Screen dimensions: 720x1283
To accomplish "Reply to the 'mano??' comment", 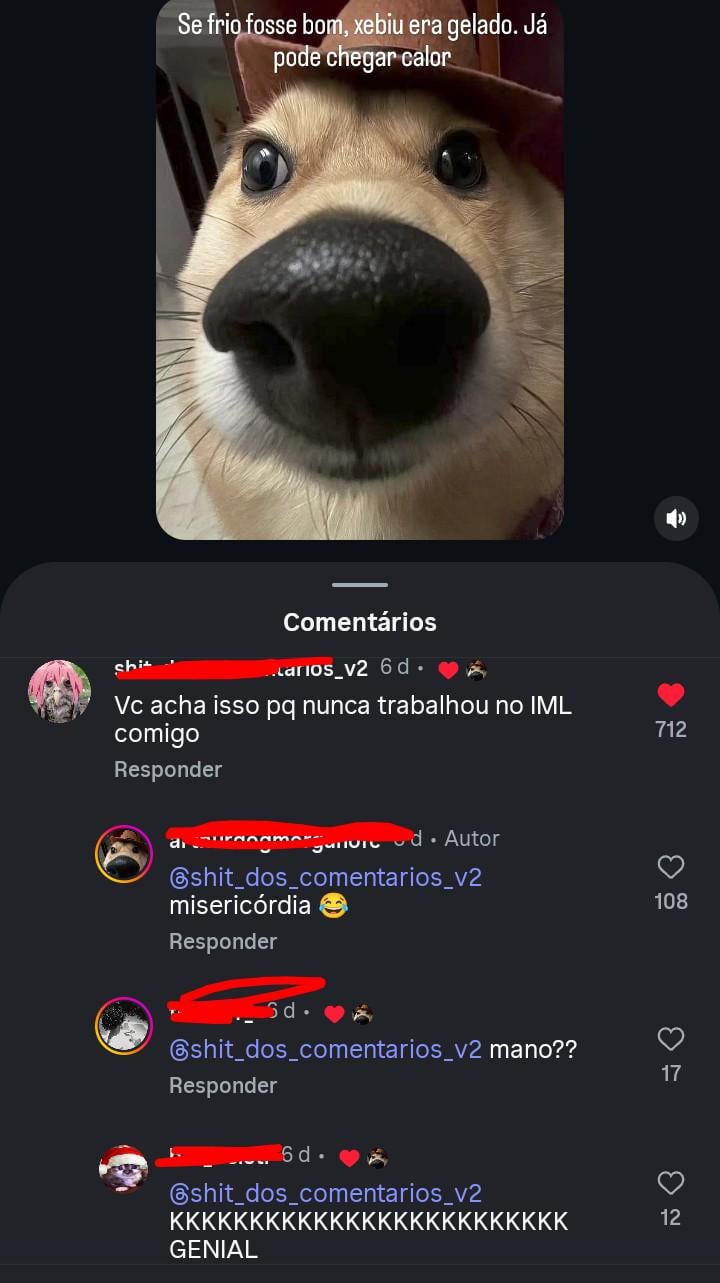I will pos(222,1085).
